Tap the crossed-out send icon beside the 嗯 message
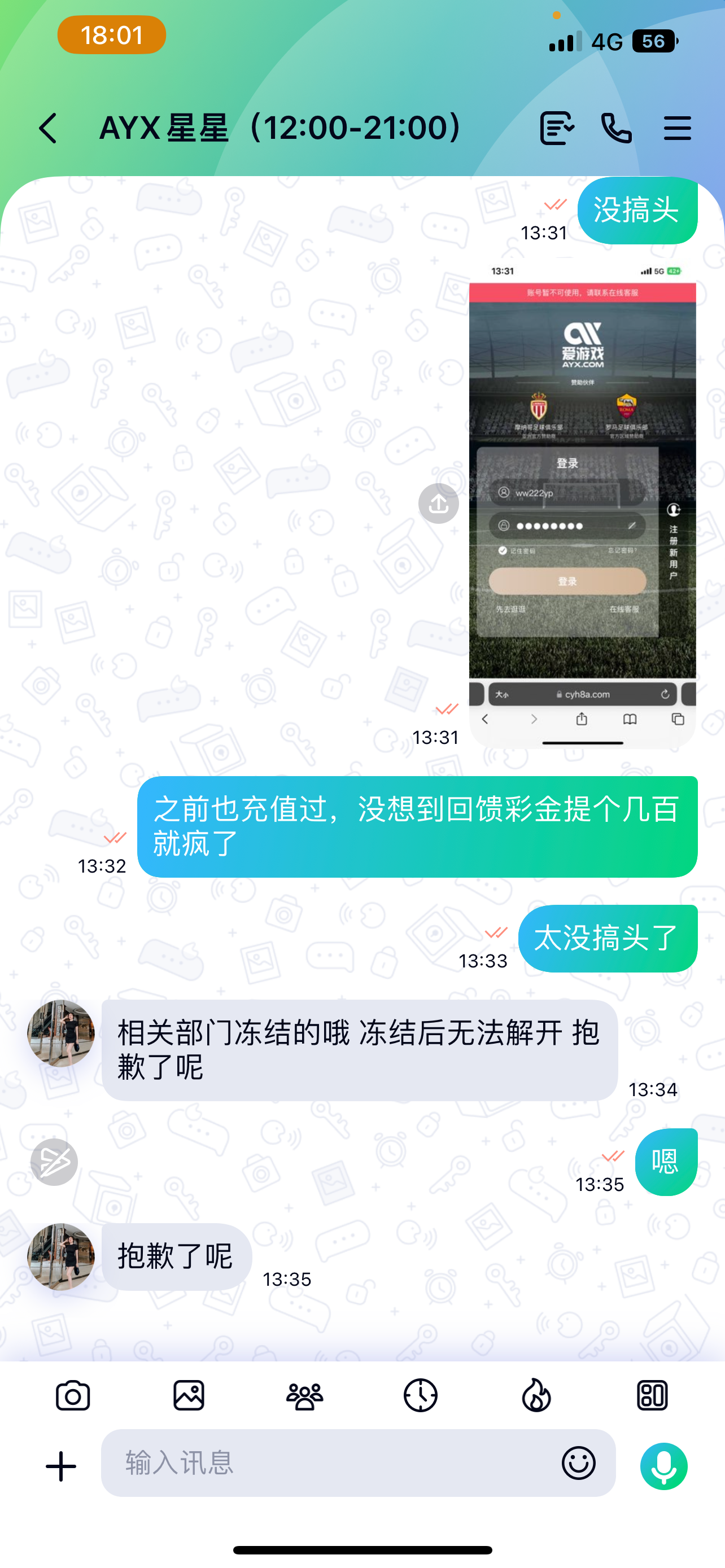The image size is (725, 1568). pos(54,1162)
